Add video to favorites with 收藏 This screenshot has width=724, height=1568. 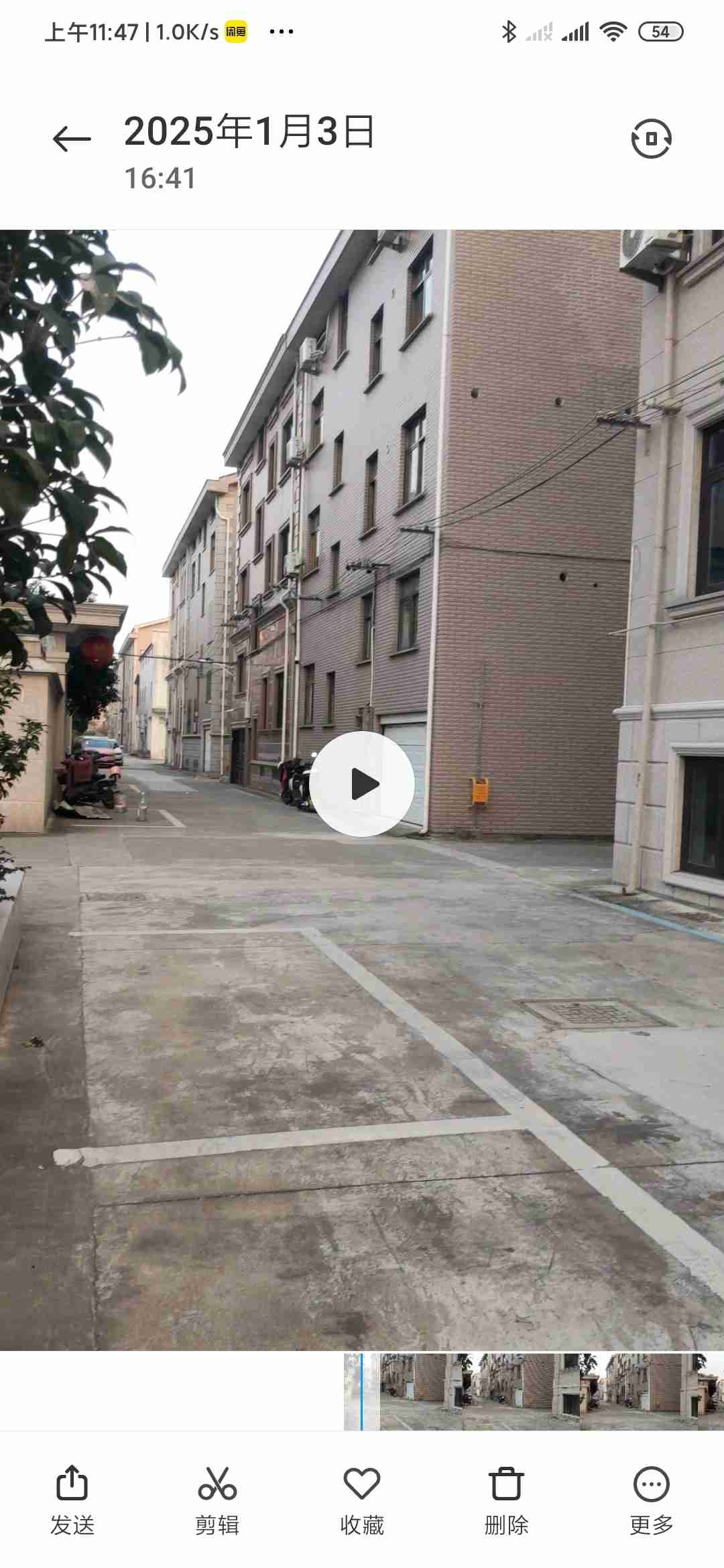pos(362,1500)
